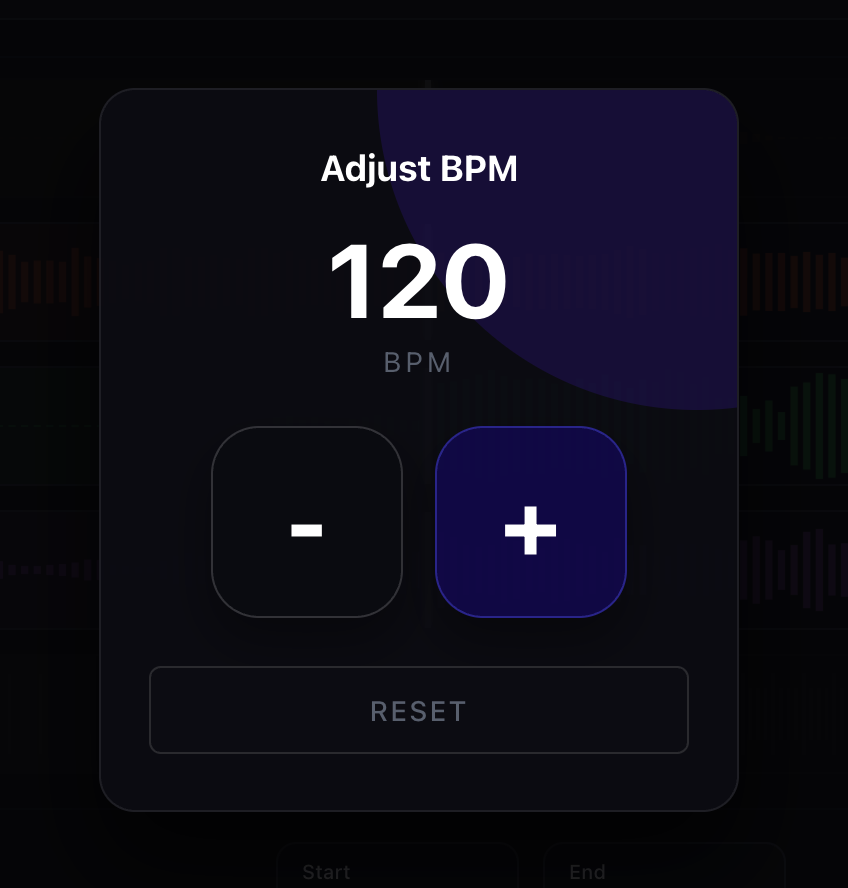Decrease BPM with the minus button
This screenshot has height=888, width=848.
[x=307, y=522]
